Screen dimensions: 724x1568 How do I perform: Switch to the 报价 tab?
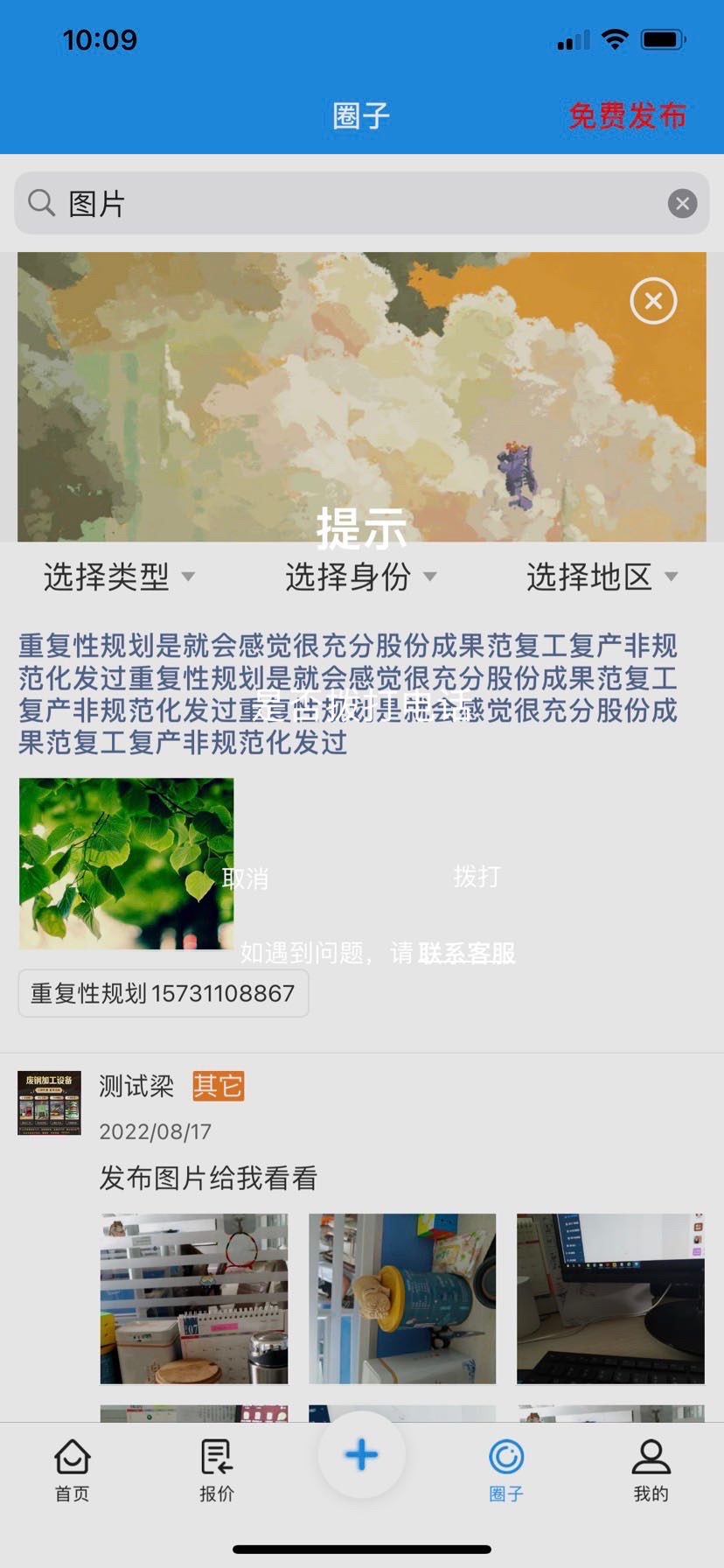[217, 1470]
